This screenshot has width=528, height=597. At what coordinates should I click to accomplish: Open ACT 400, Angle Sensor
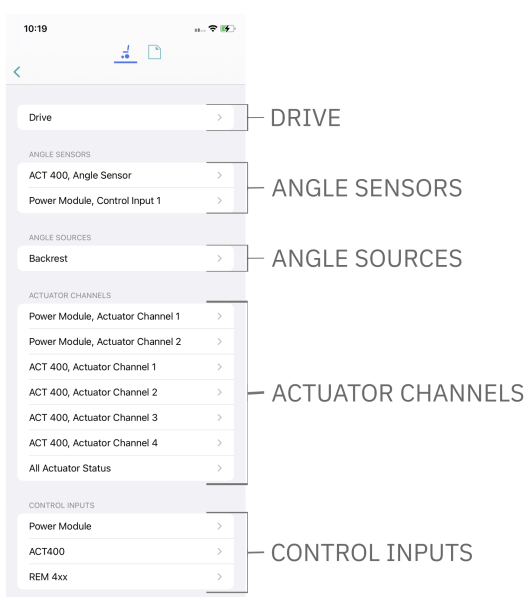click(126, 175)
